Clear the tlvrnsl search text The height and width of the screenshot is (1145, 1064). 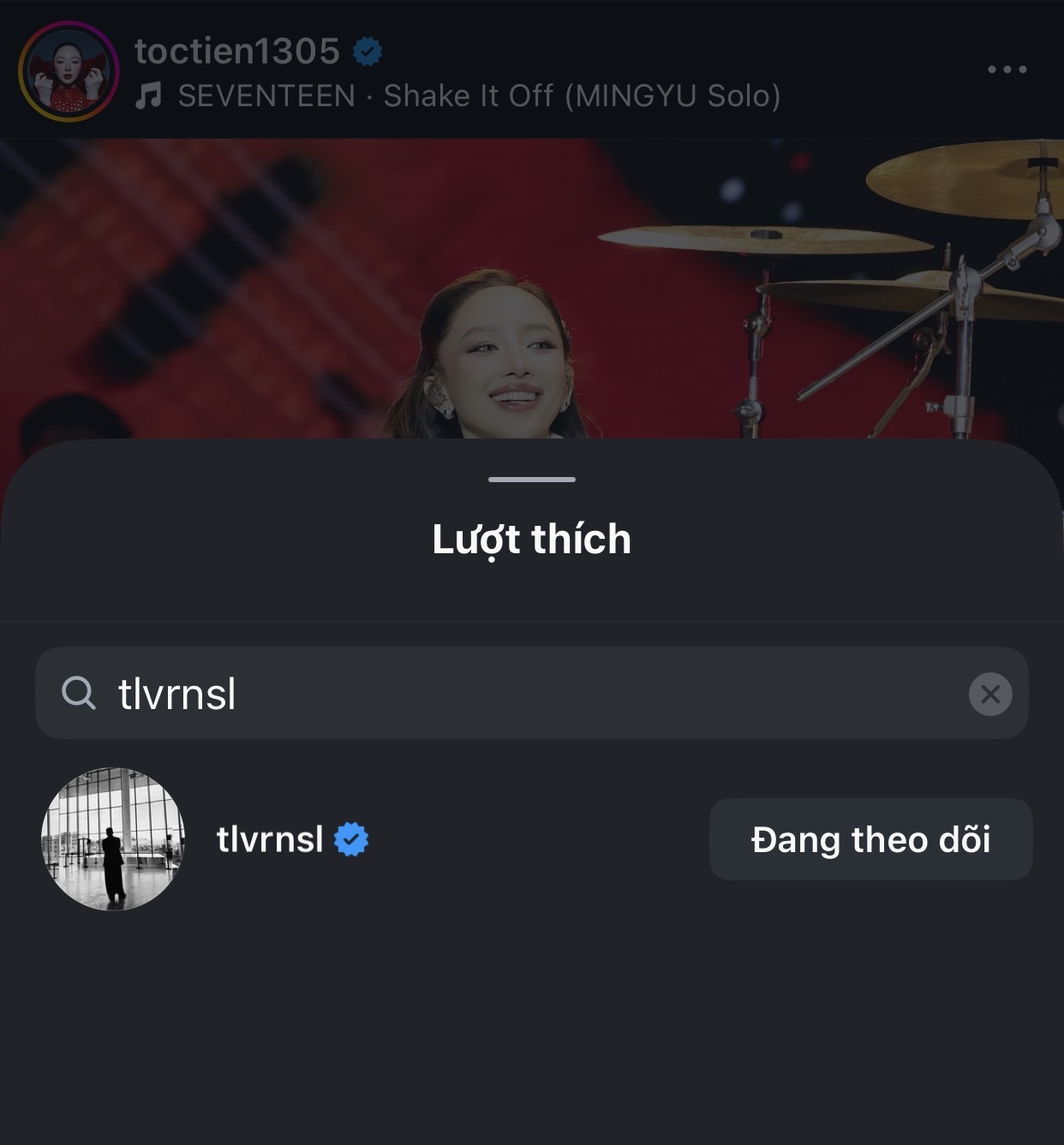coord(989,694)
